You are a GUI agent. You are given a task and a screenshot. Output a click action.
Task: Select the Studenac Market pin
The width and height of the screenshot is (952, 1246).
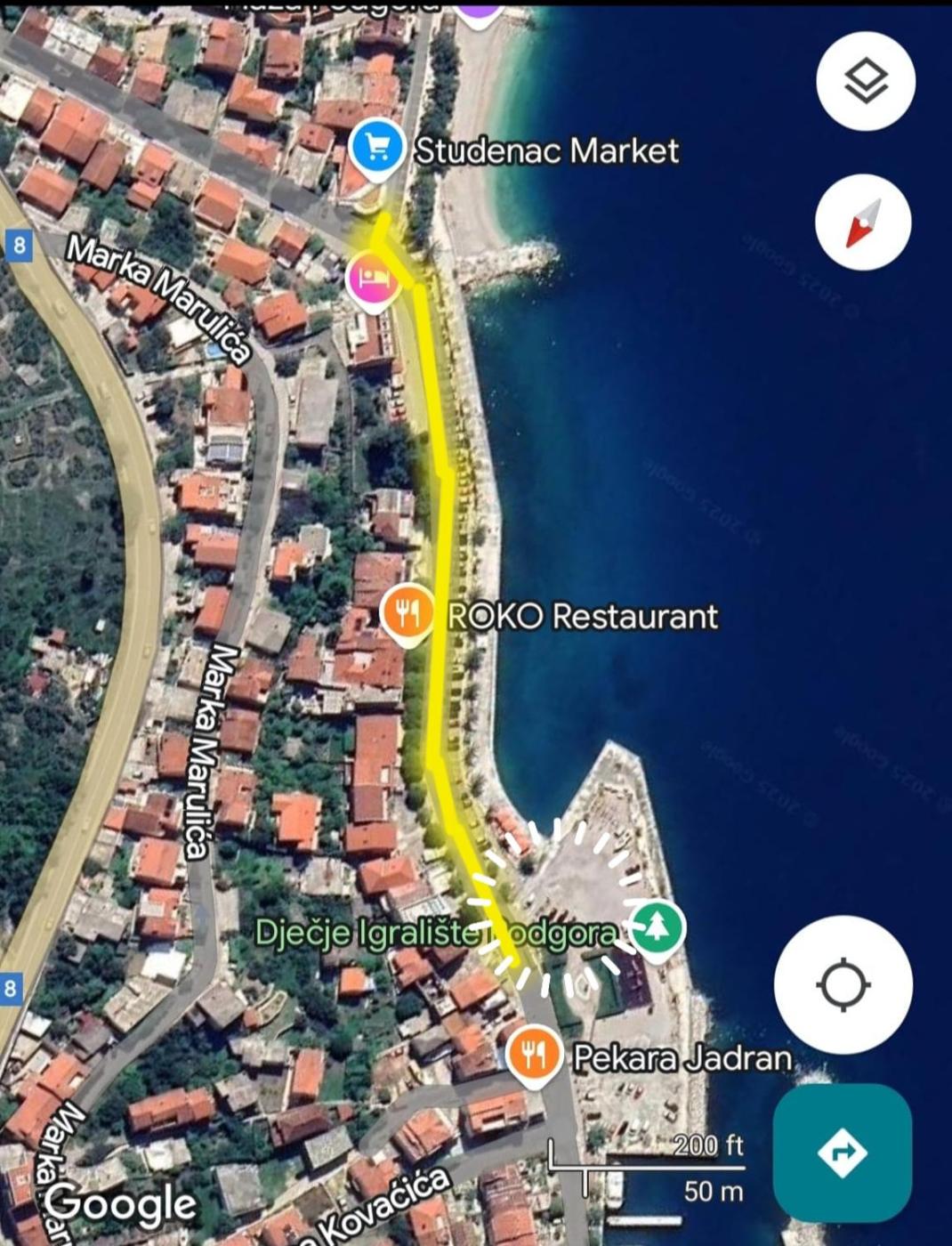coord(377,149)
